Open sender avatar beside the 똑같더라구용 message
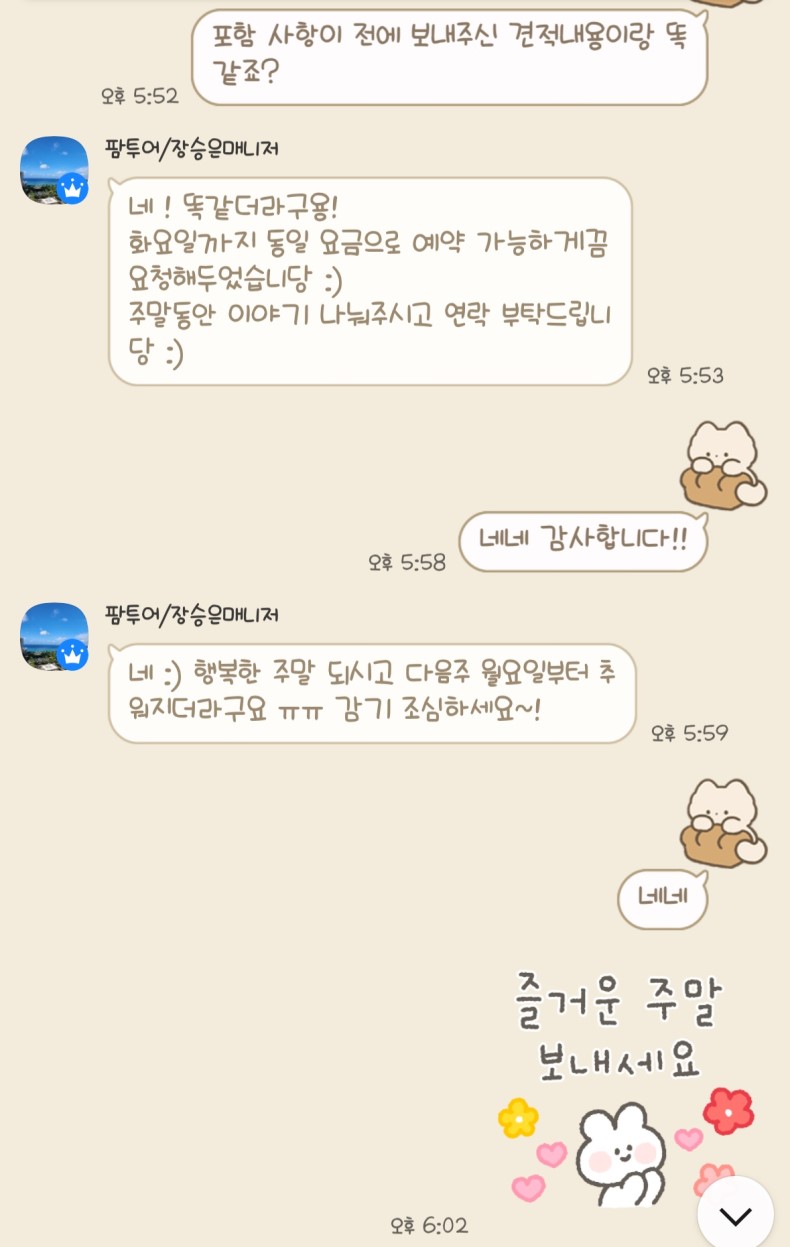The width and height of the screenshot is (790, 1247). click(54, 170)
